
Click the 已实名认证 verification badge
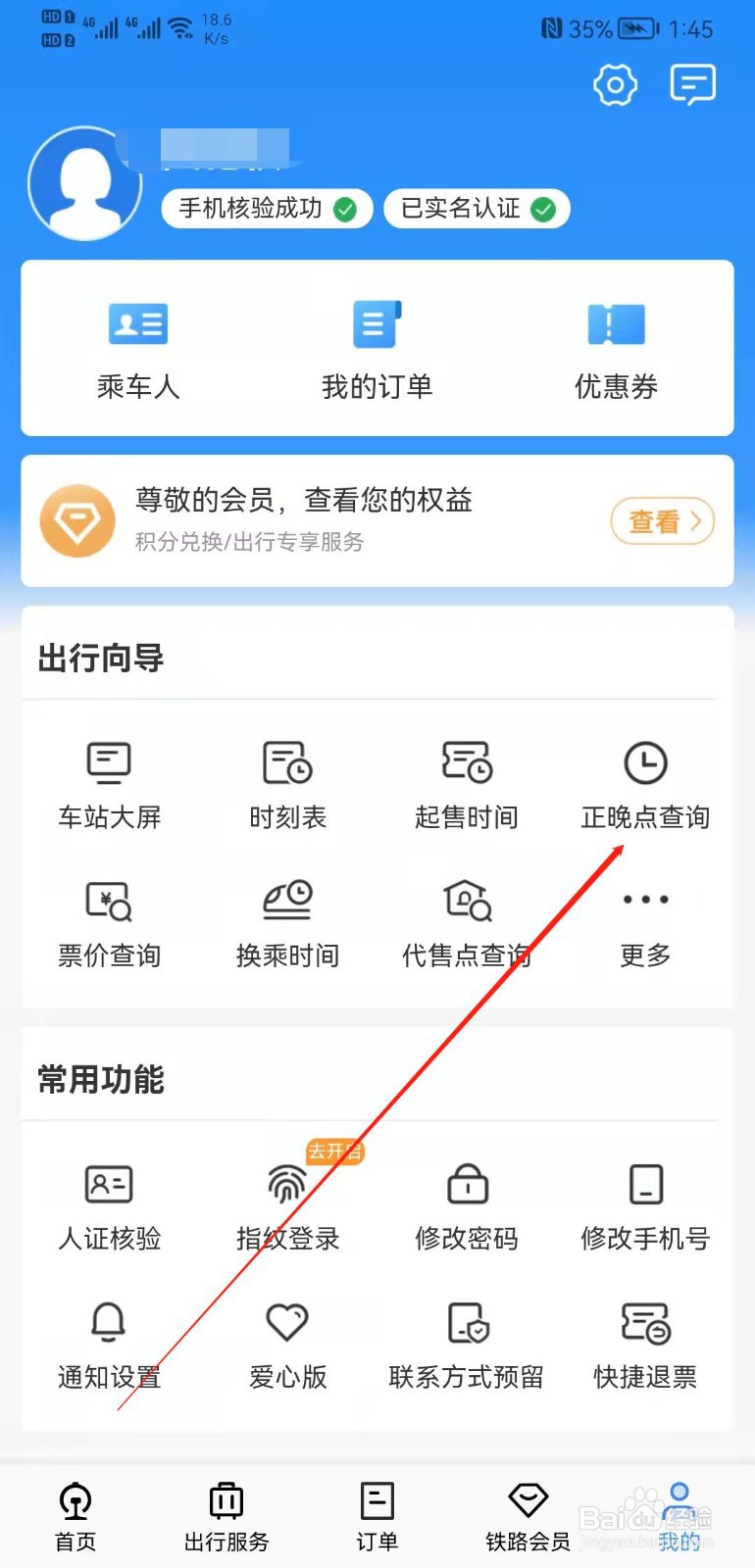pyautogui.click(x=477, y=208)
